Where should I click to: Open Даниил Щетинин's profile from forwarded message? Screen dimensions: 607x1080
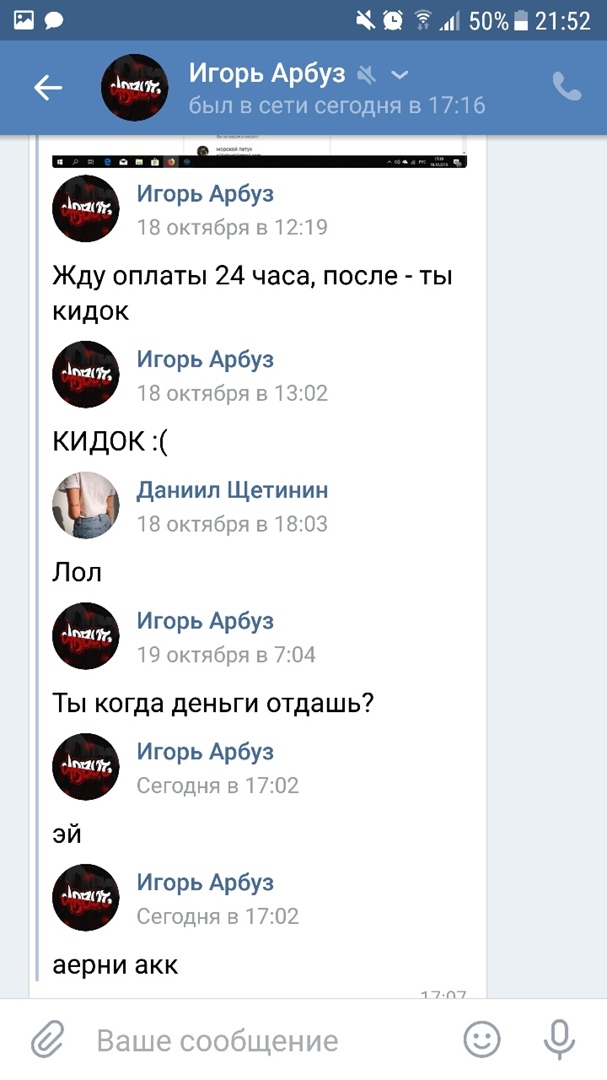pos(232,490)
